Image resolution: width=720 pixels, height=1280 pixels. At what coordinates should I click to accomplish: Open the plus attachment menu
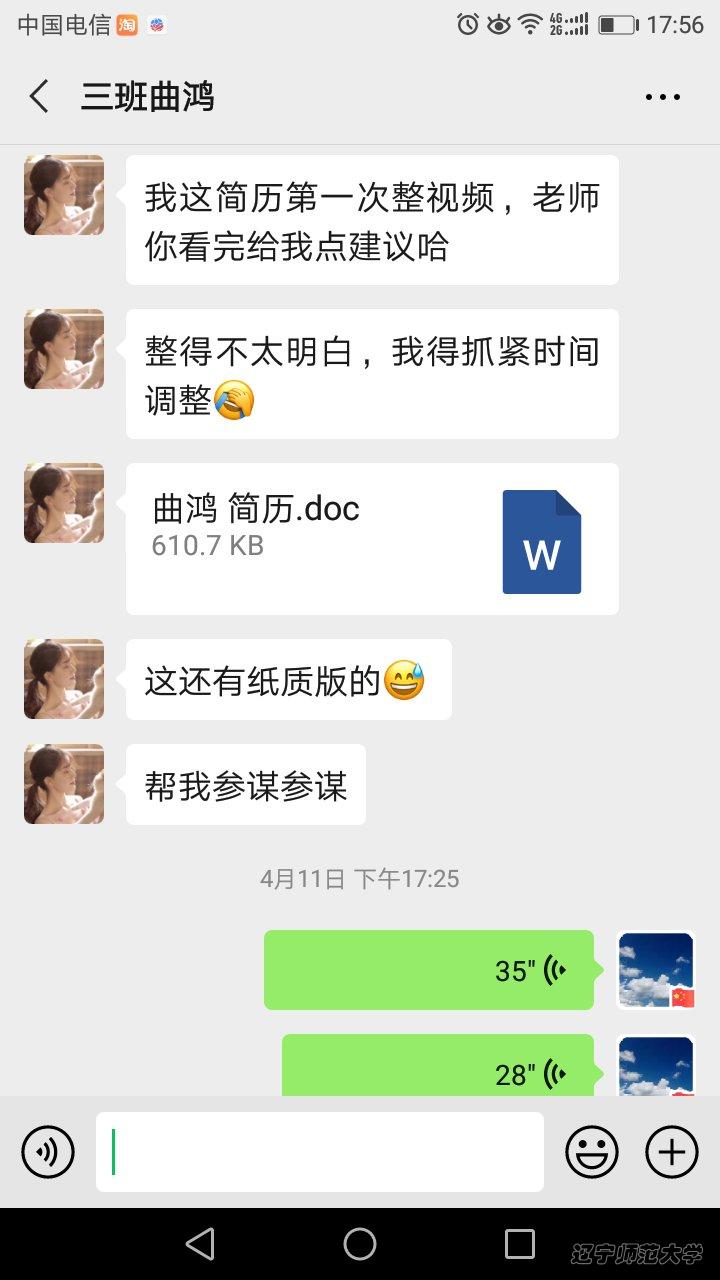coord(672,1152)
